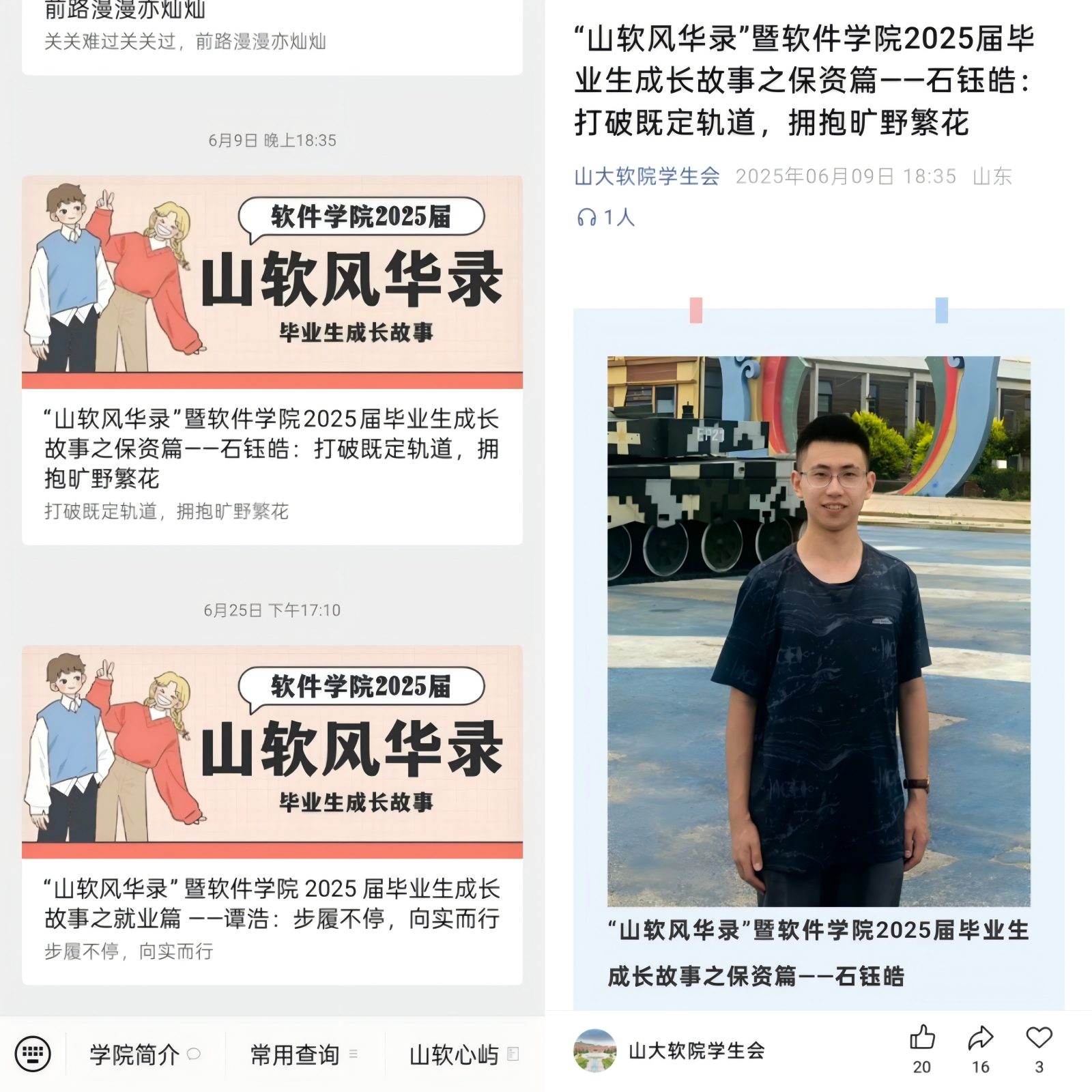Tap the heart icon on the article
This screenshot has width=1092, height=1092.
1039,1038
